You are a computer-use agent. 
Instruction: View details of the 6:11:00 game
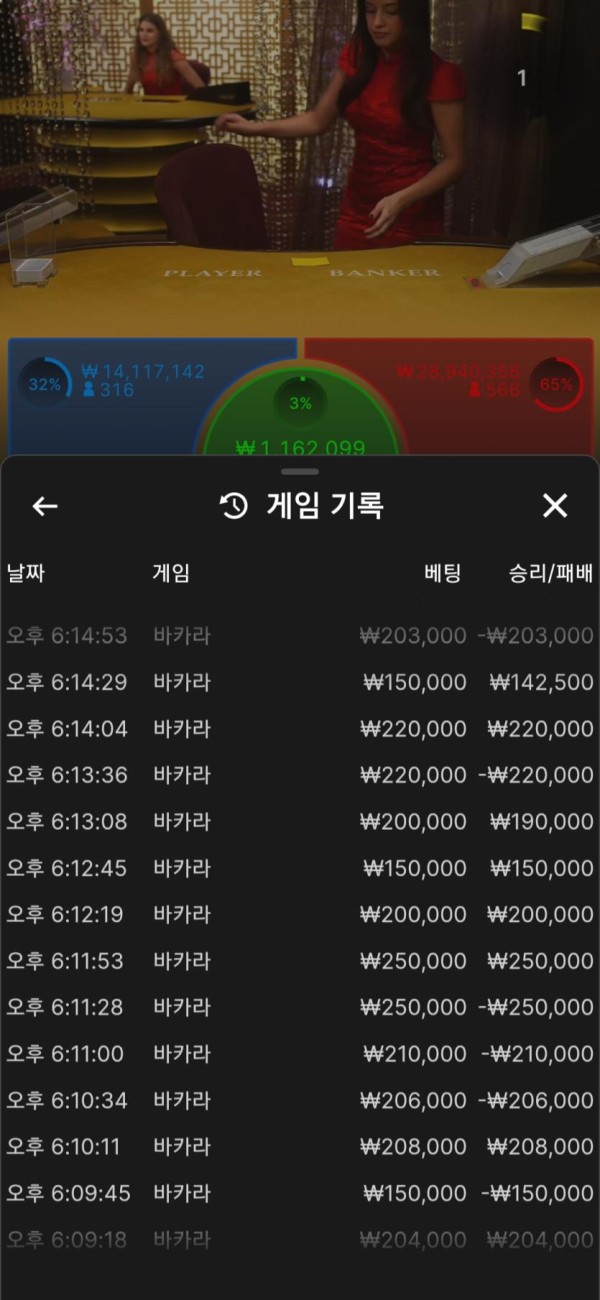point(300,1054)
